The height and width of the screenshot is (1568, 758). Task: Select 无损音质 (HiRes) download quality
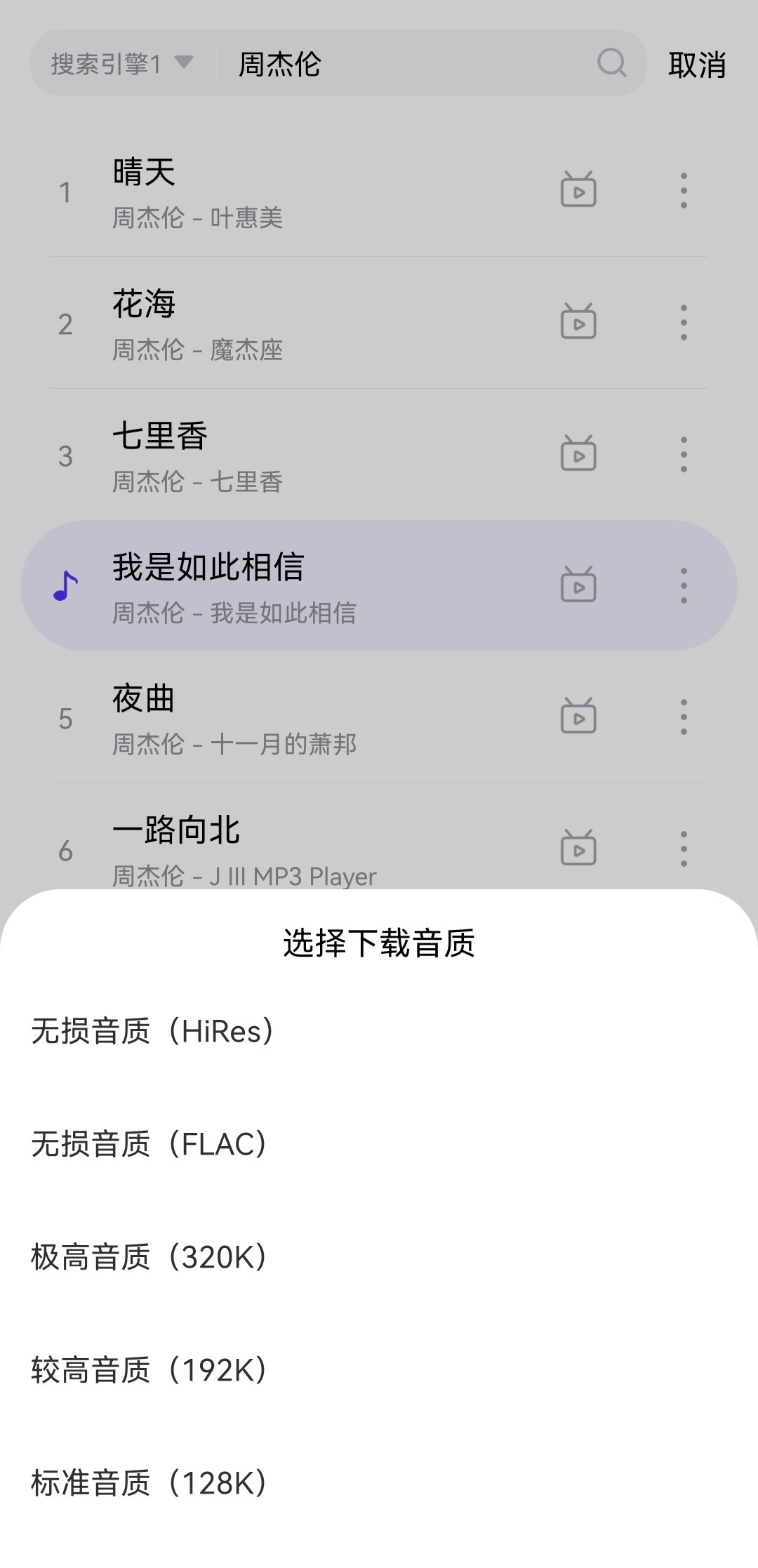153,1031
